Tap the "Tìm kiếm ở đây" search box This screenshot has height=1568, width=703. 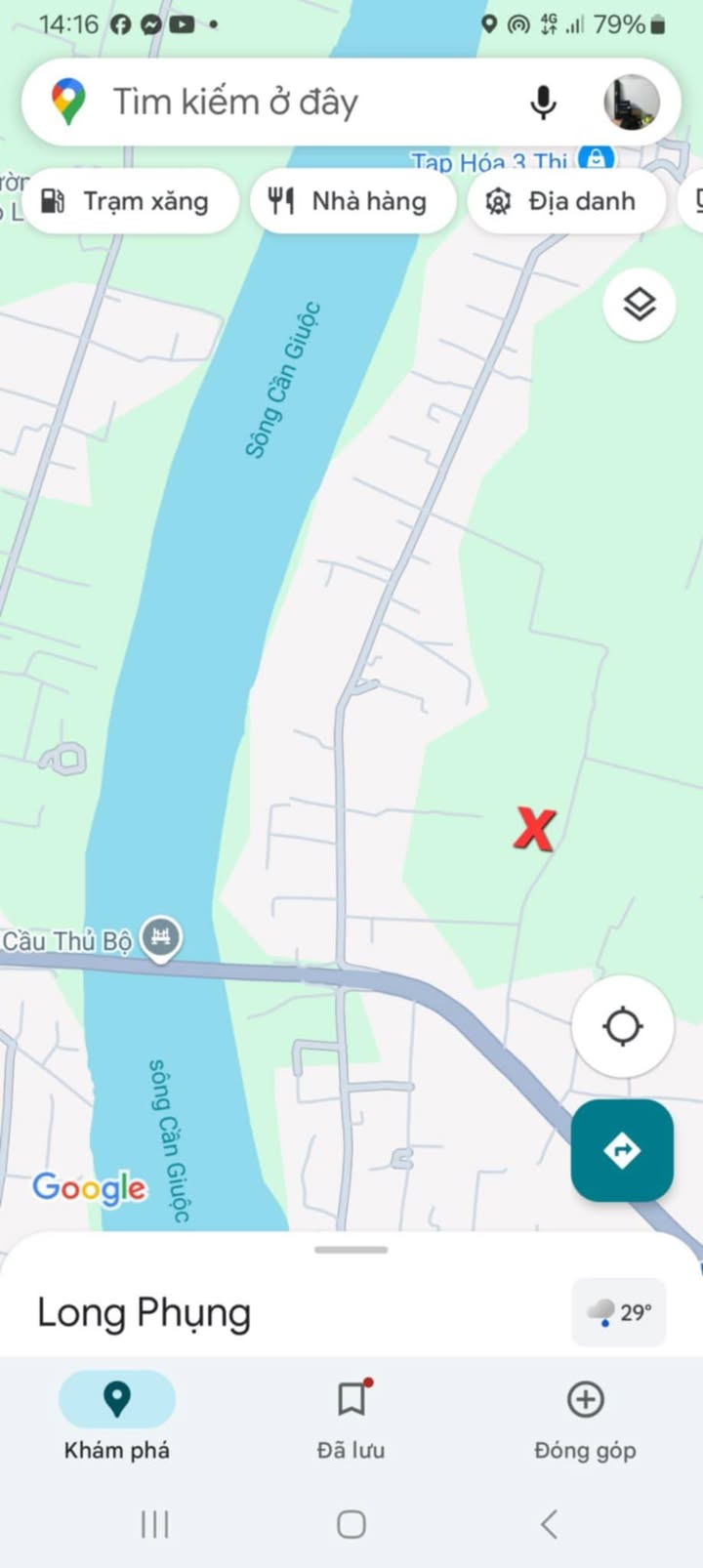tap(293, 103)
